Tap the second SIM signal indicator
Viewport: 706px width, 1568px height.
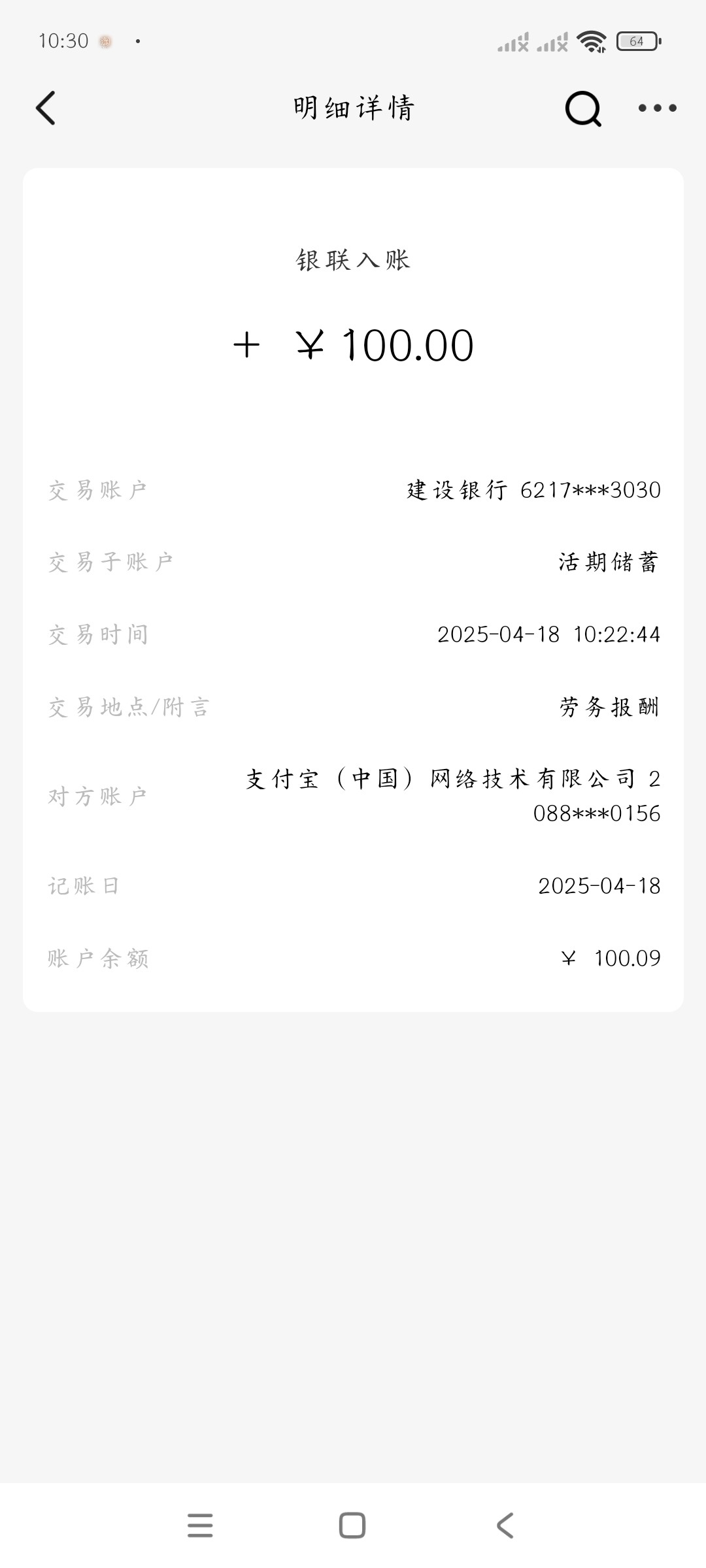pos(552,41)
